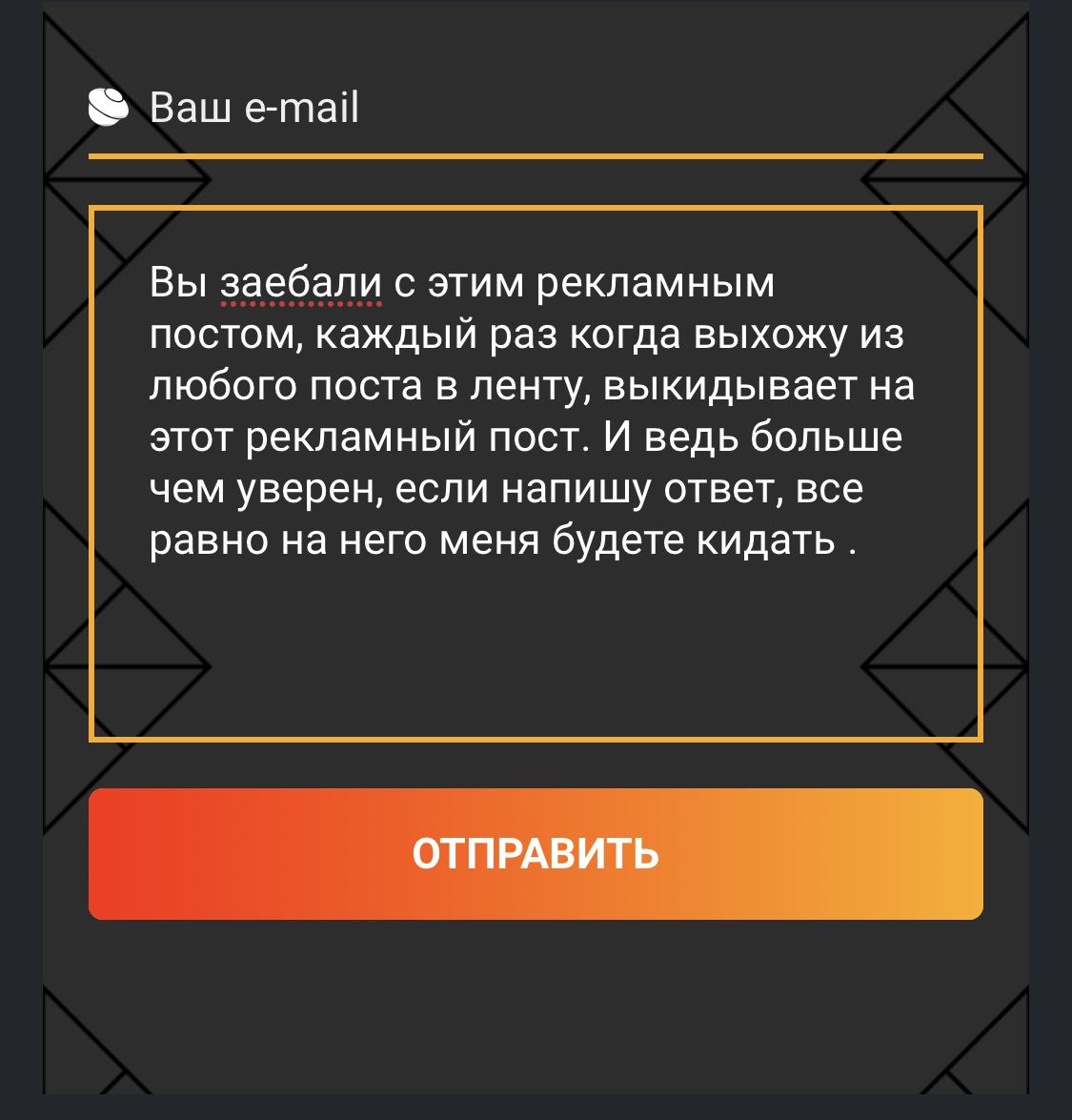
Task: Tap the «ОТПРАВИТЬ» button
Action: point(536,854)
